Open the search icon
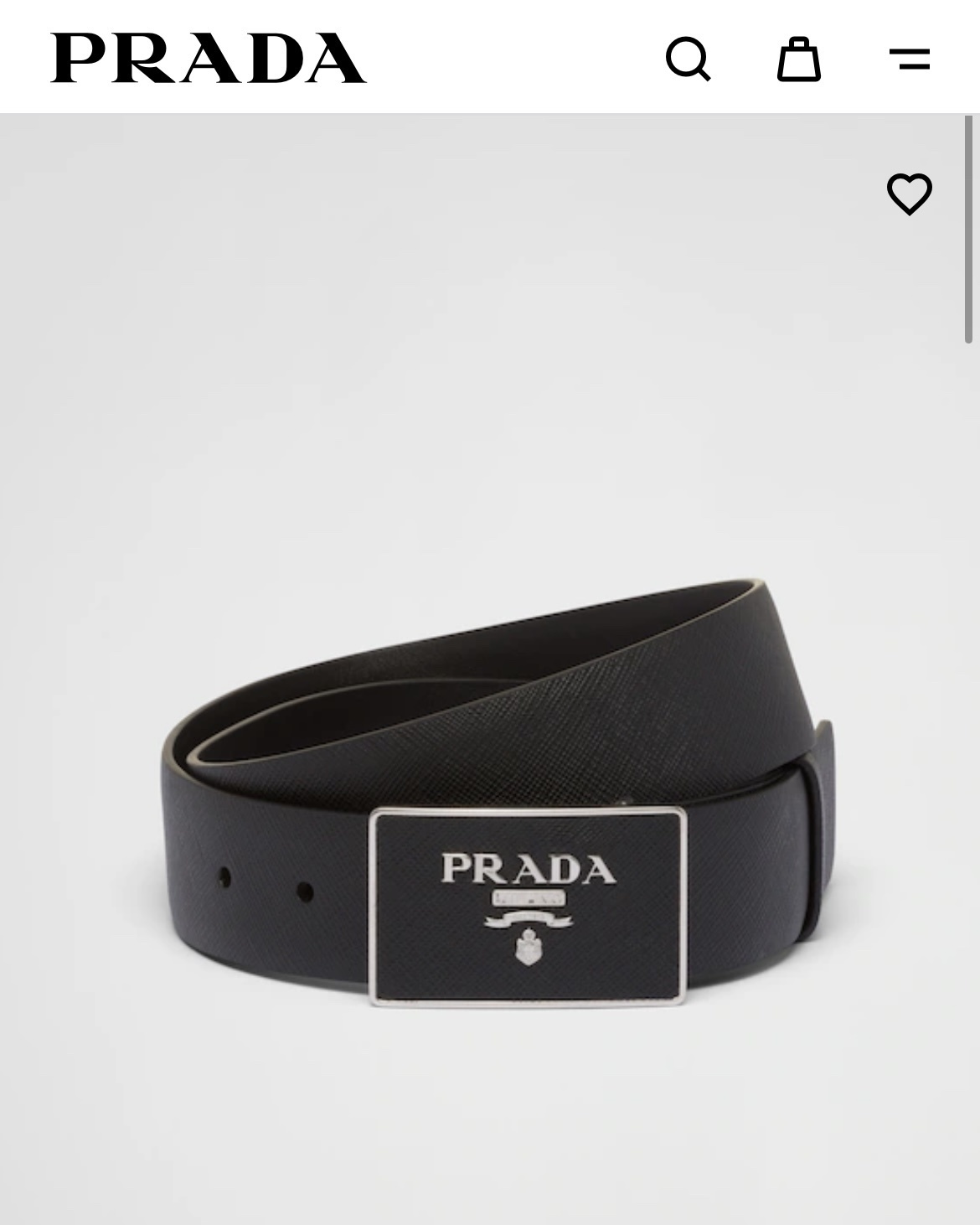The image size is (980, 1225). coord(688,59)
